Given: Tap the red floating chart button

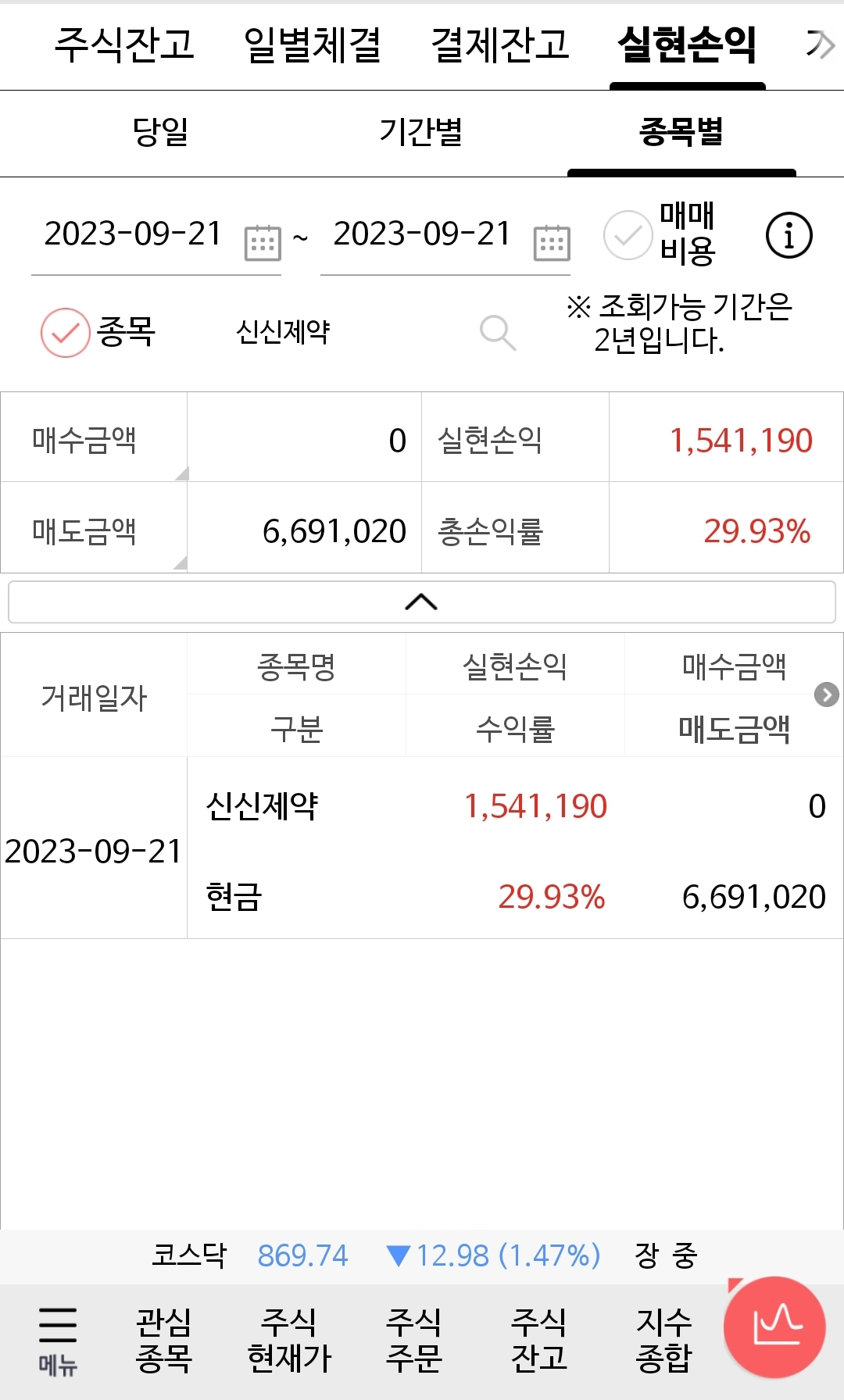Looking at the screenshot, I should (774, 1327).
